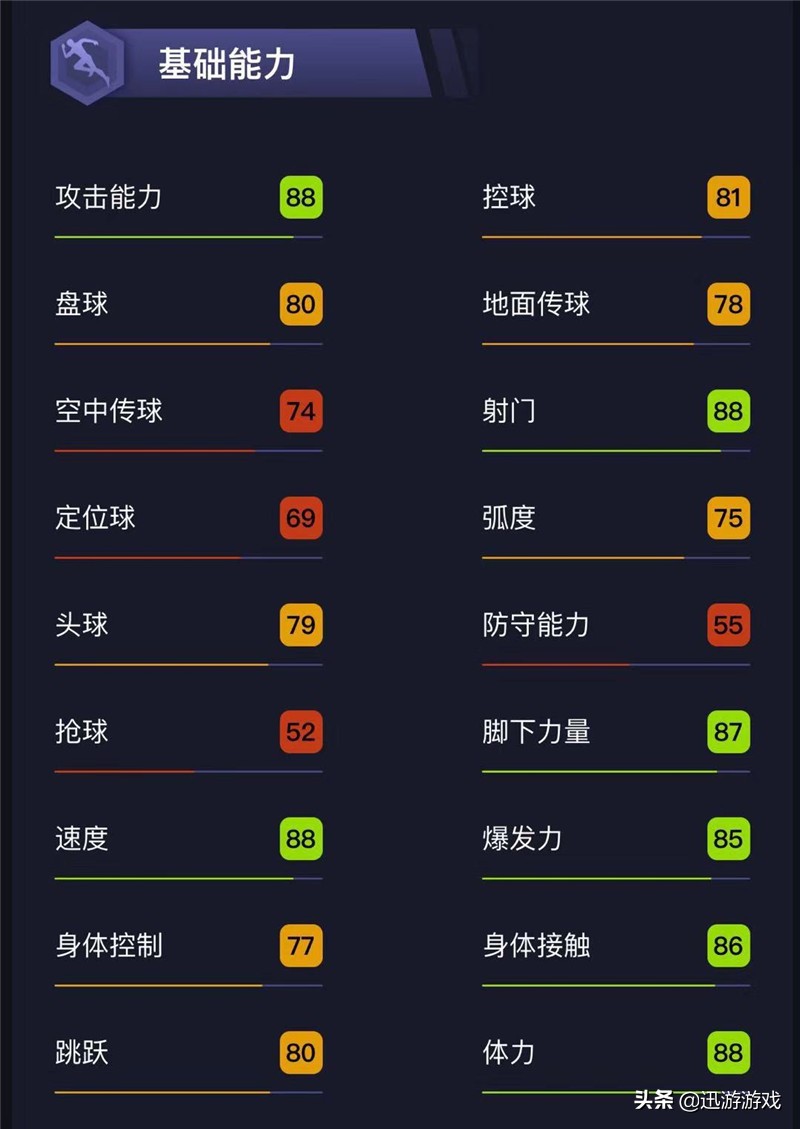Click the green 射门 badge showing 88
Viewport: 800px width, 1129px height.
click(730, 412)
